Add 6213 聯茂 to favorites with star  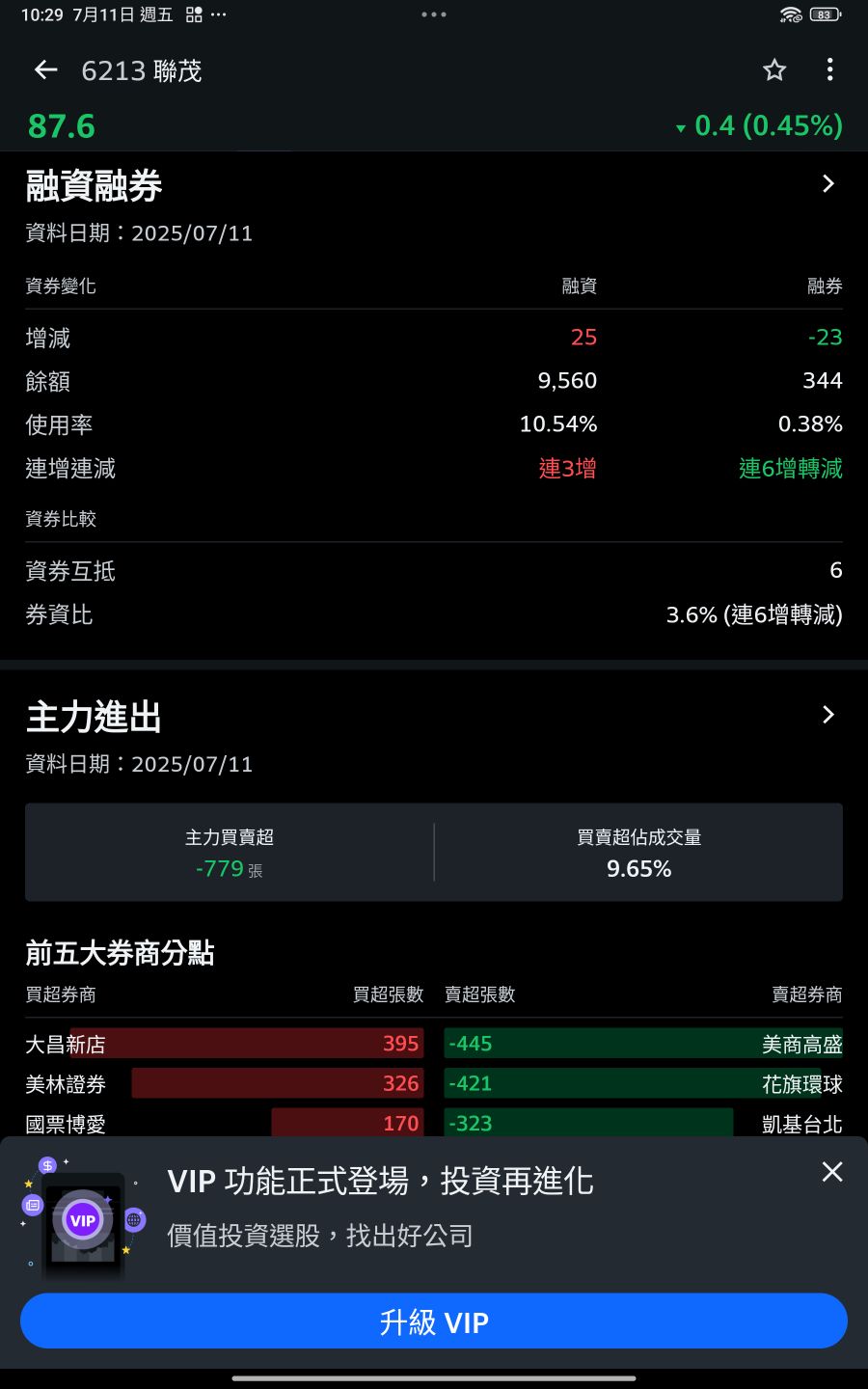[x=774, y=69]
